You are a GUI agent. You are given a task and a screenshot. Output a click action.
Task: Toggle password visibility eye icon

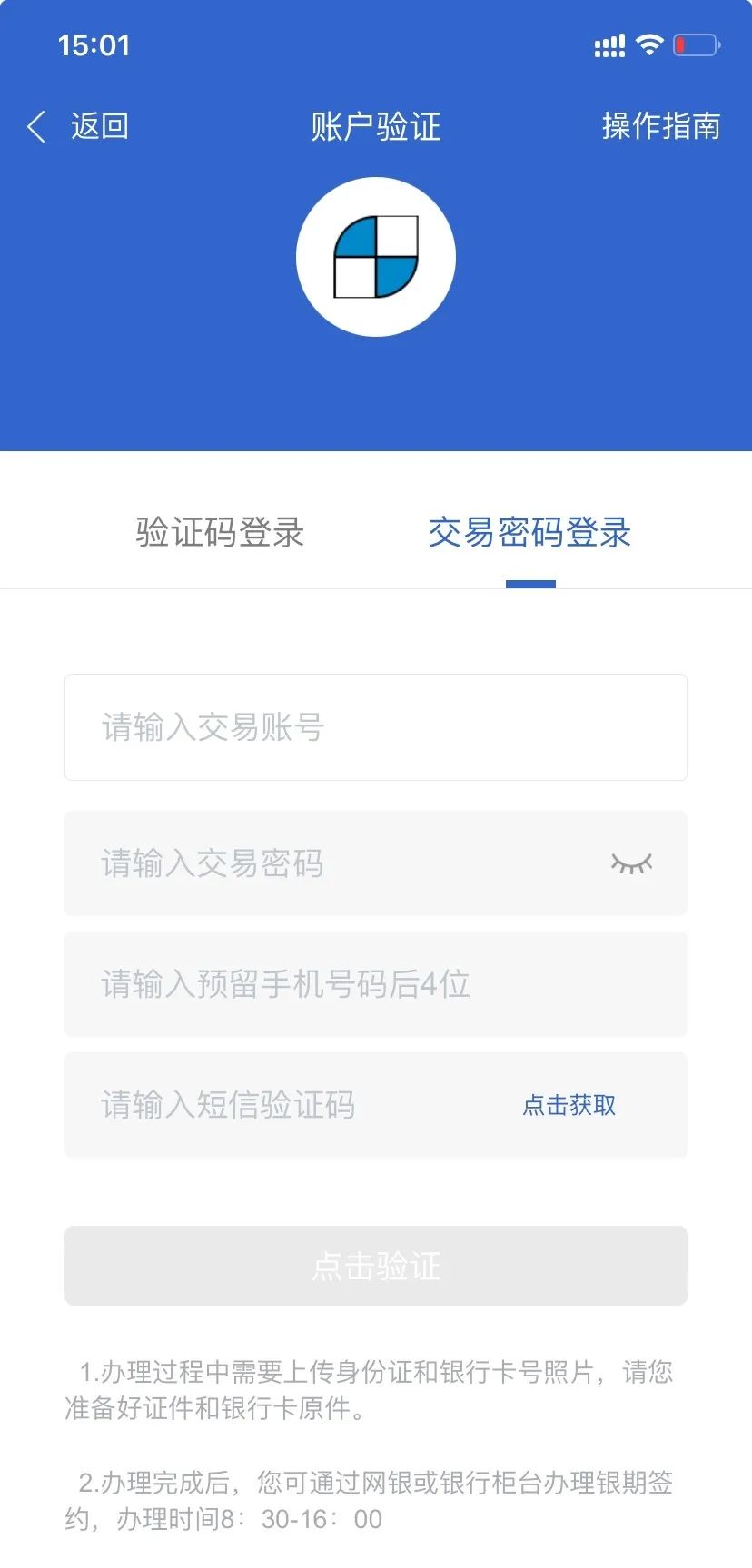point(631,863)
